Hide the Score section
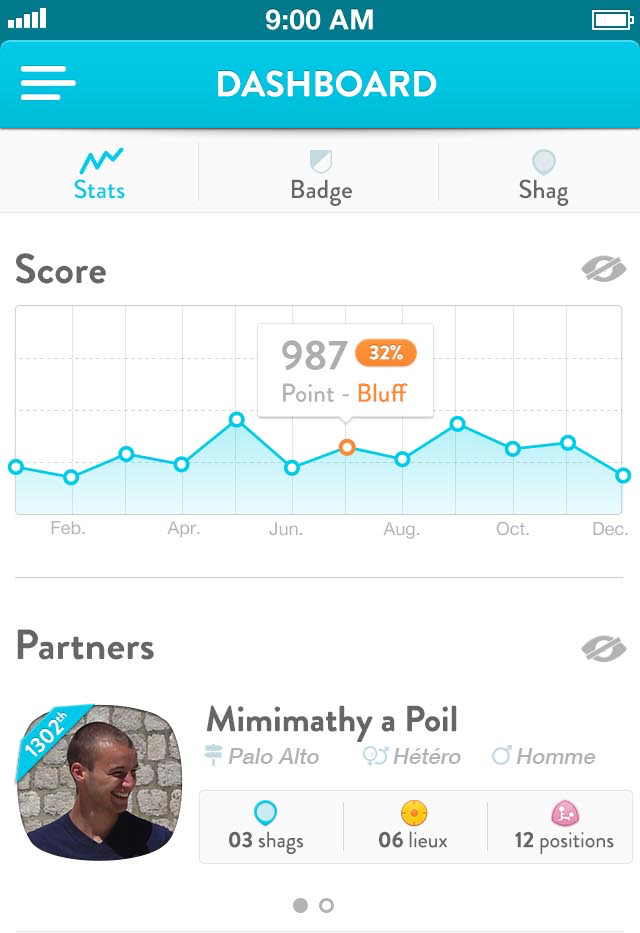This screenshot has width=640, height=933. 603,269
